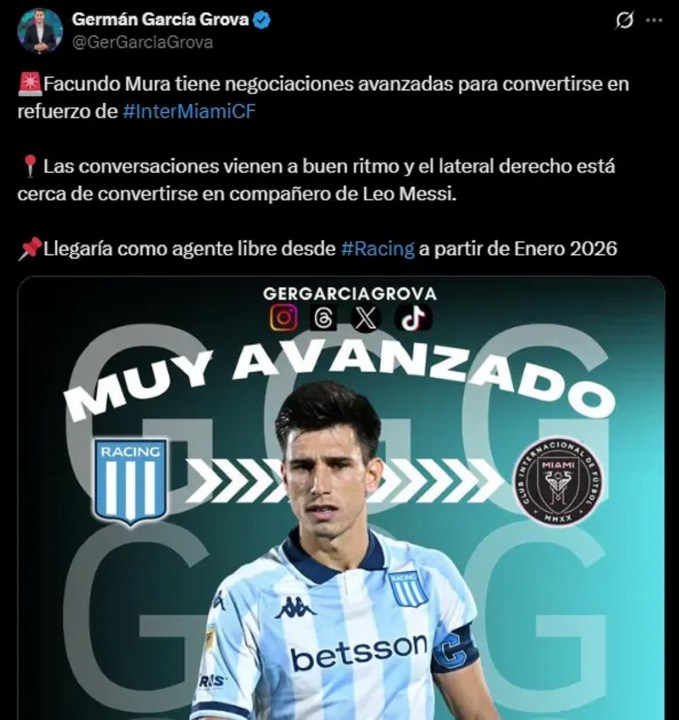679x720 pixels.
Task: Open Germán García Grova's profile avatar
Action: point(40,30)
